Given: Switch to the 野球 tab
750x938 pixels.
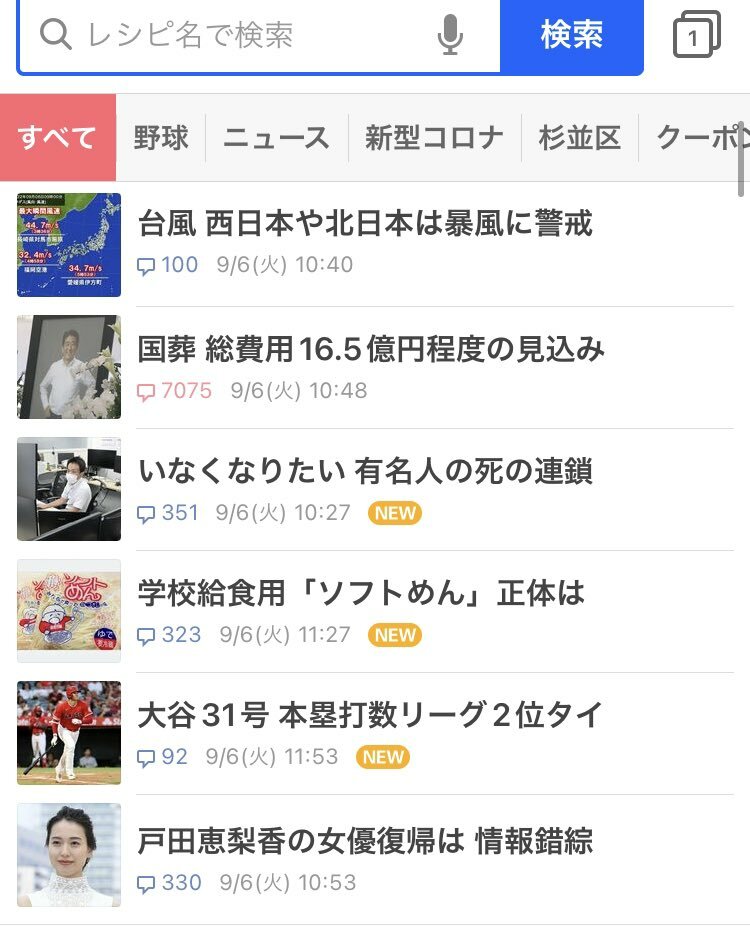Looking at the screenshot, I should pyautogui.click(x=161, y=138).
